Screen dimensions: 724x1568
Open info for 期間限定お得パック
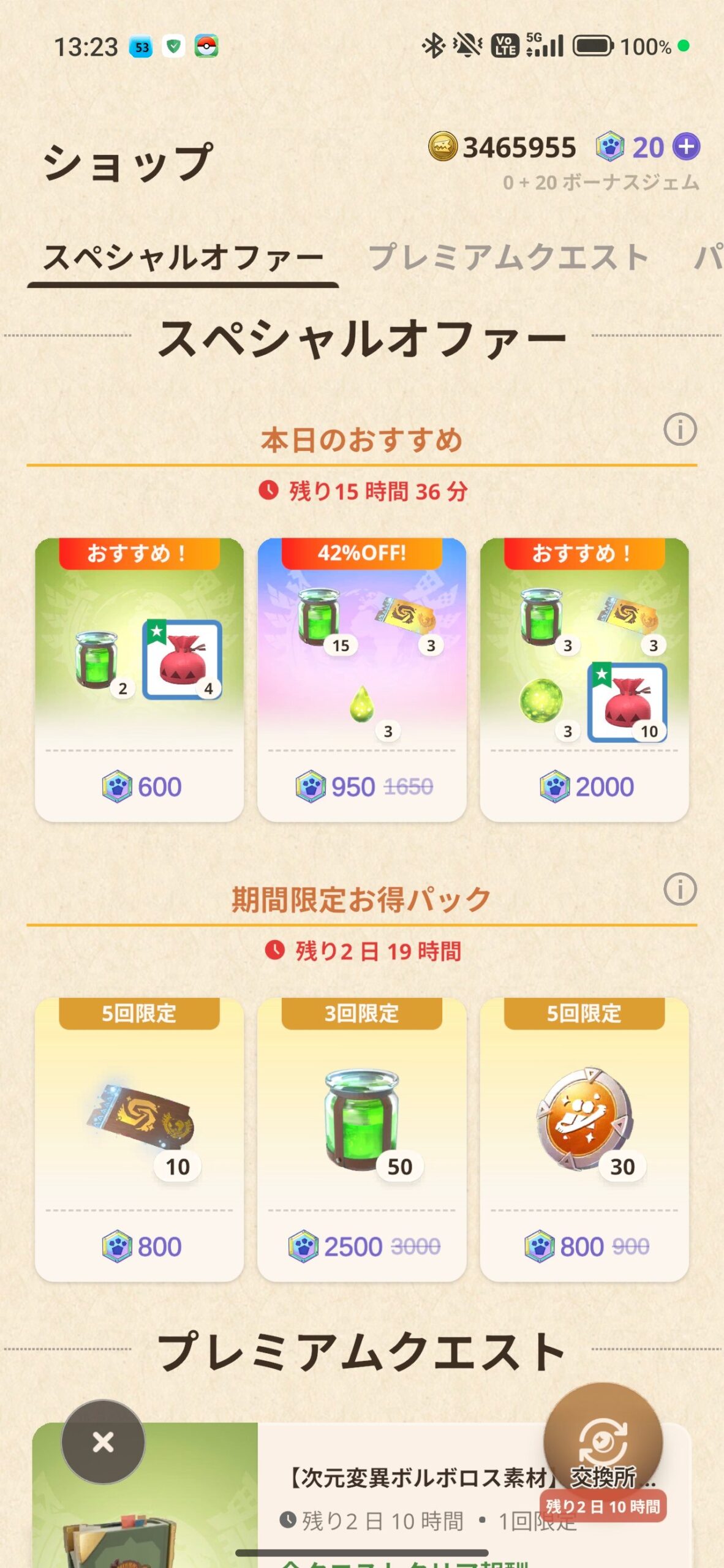click(x=680, y=889)
